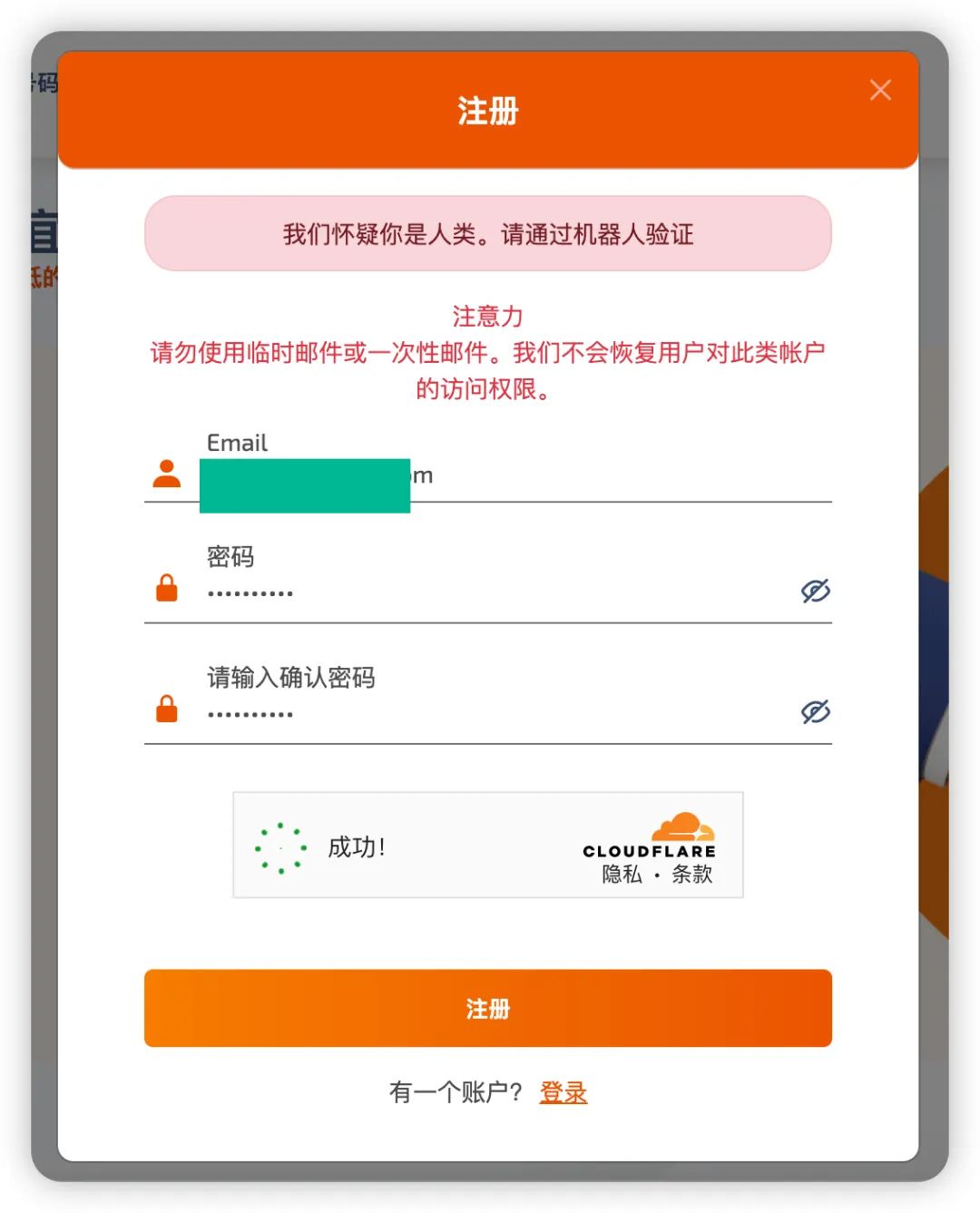The width and height of the screenshot is (980, 1213).
Task: Open Cloudflare 条款 link
Action: pyautogui.click(x=691, y=875)
